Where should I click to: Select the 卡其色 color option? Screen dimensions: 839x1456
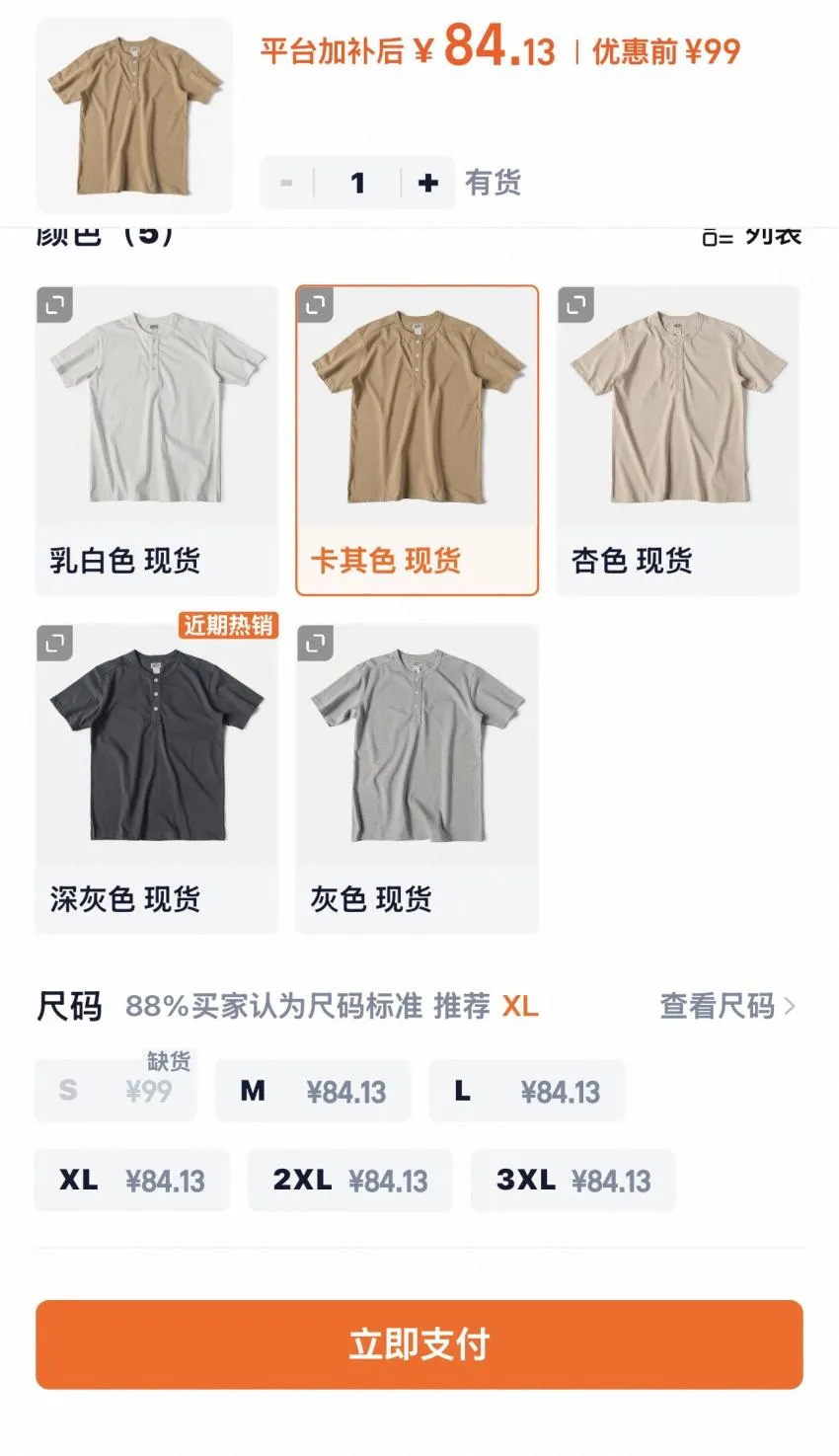[418, 440]
